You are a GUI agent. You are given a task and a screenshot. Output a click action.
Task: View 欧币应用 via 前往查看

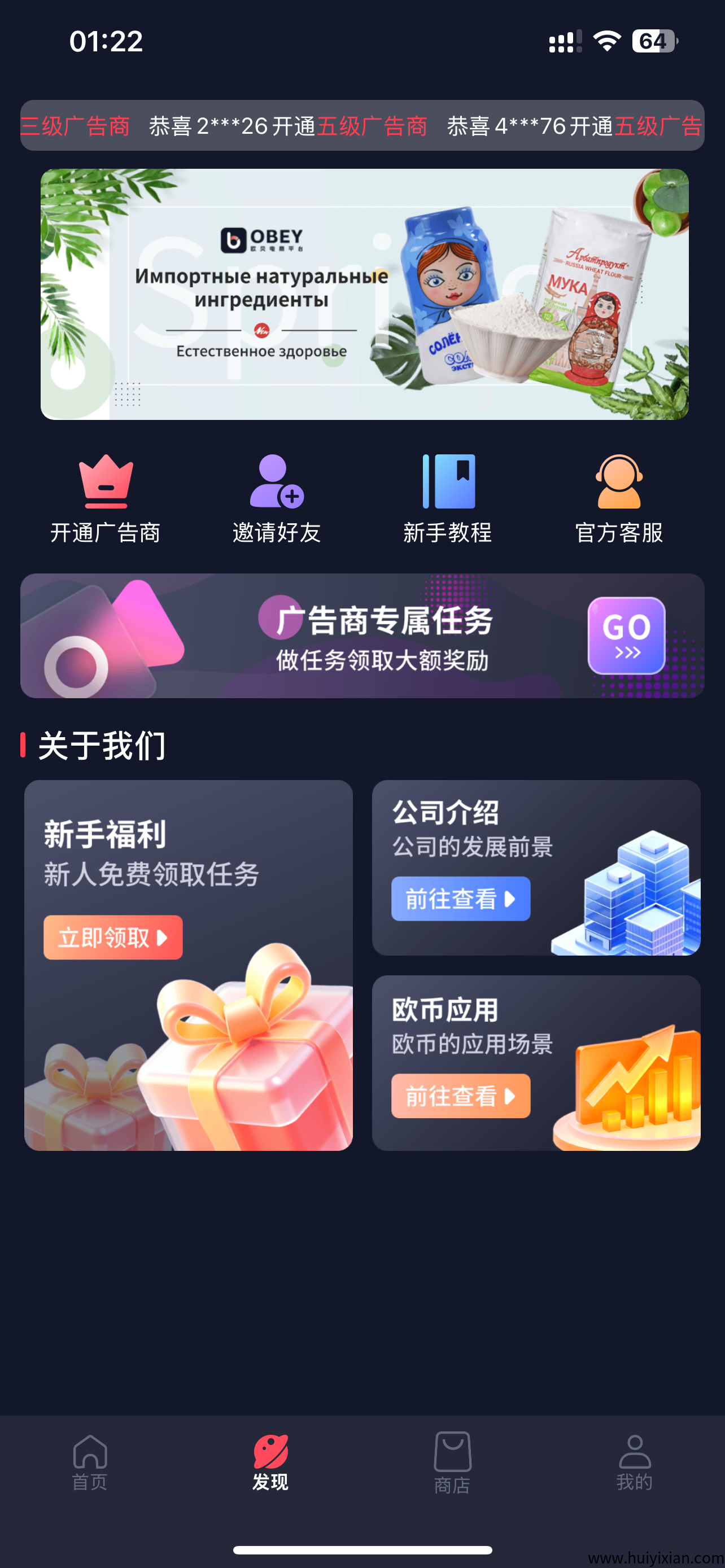coord(460,1096)
